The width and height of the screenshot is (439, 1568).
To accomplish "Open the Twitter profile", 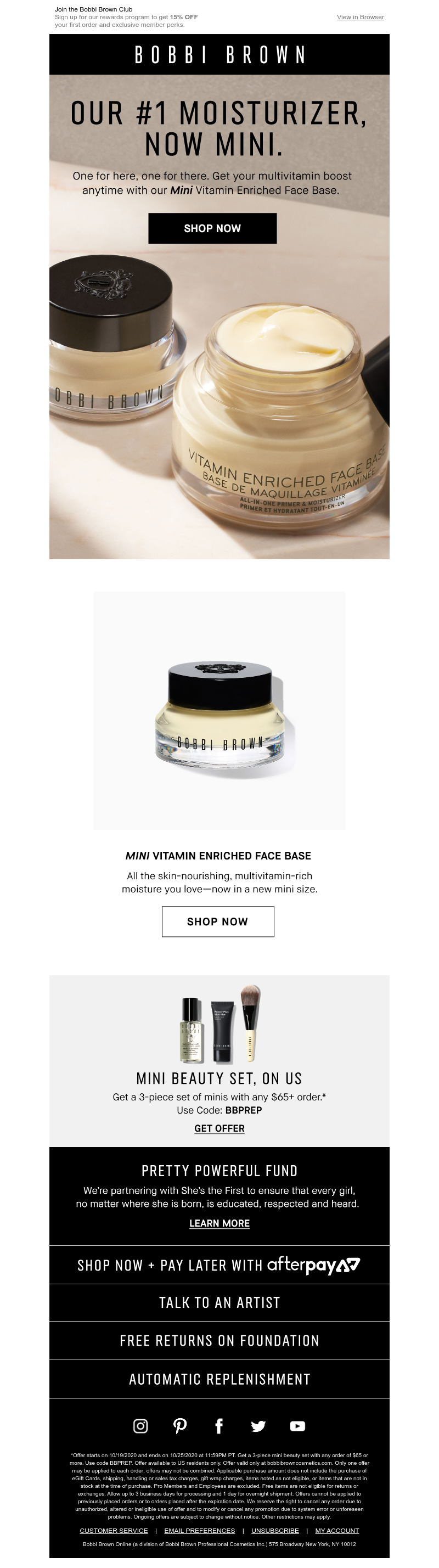I will 258,1425.
